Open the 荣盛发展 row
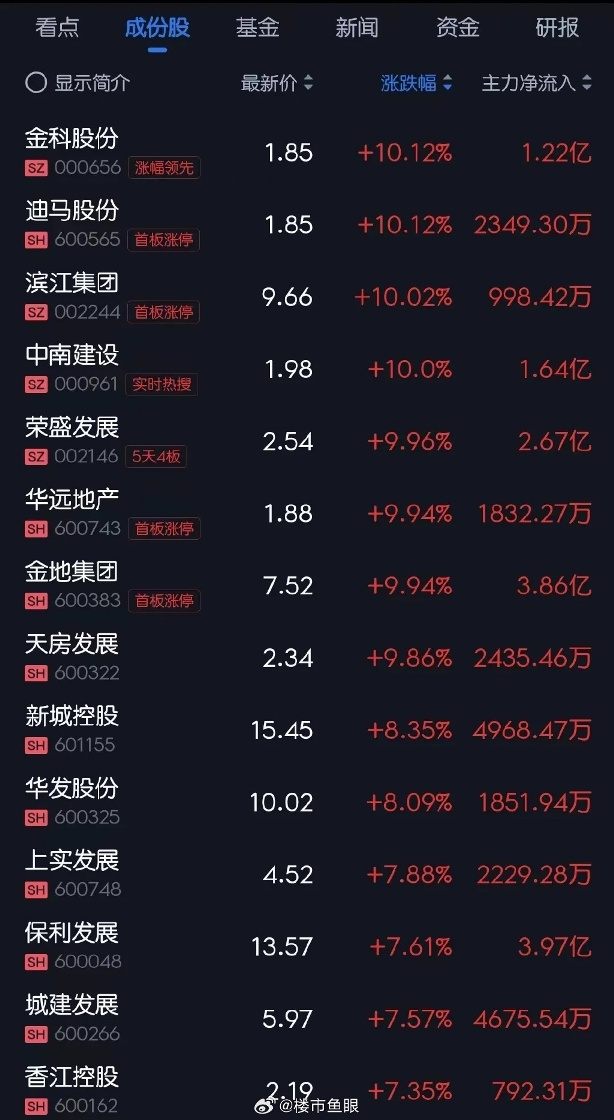 click(x=307, y=441)
